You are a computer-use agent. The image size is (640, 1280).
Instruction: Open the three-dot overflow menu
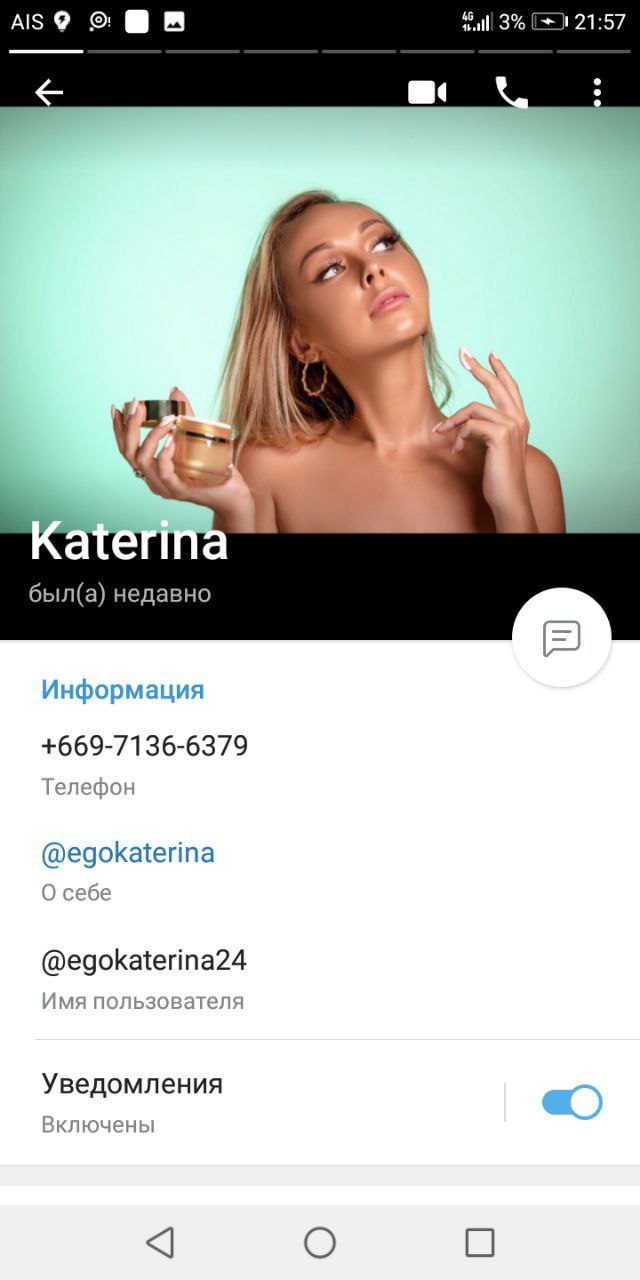tap(597, 93)
